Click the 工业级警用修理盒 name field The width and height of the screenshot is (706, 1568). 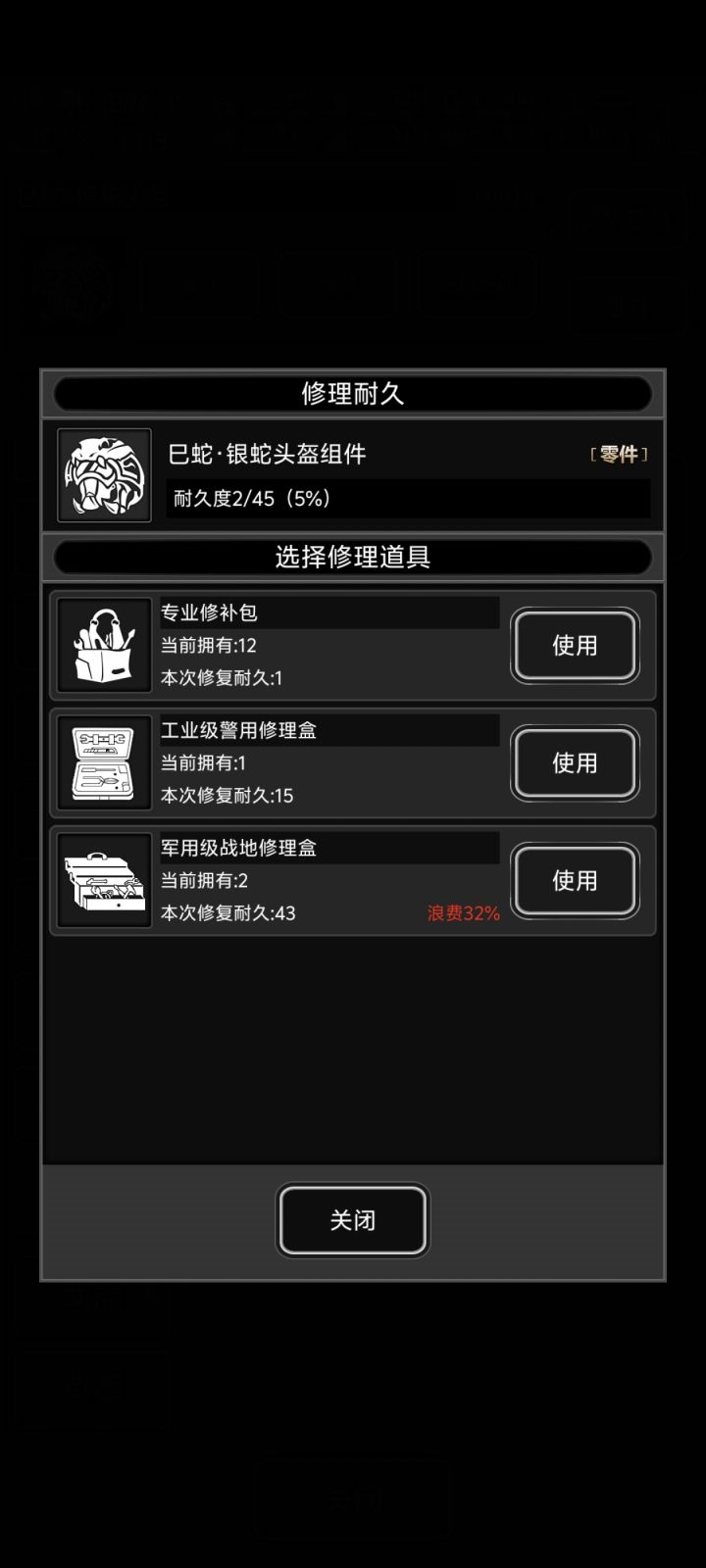[330, 729]
